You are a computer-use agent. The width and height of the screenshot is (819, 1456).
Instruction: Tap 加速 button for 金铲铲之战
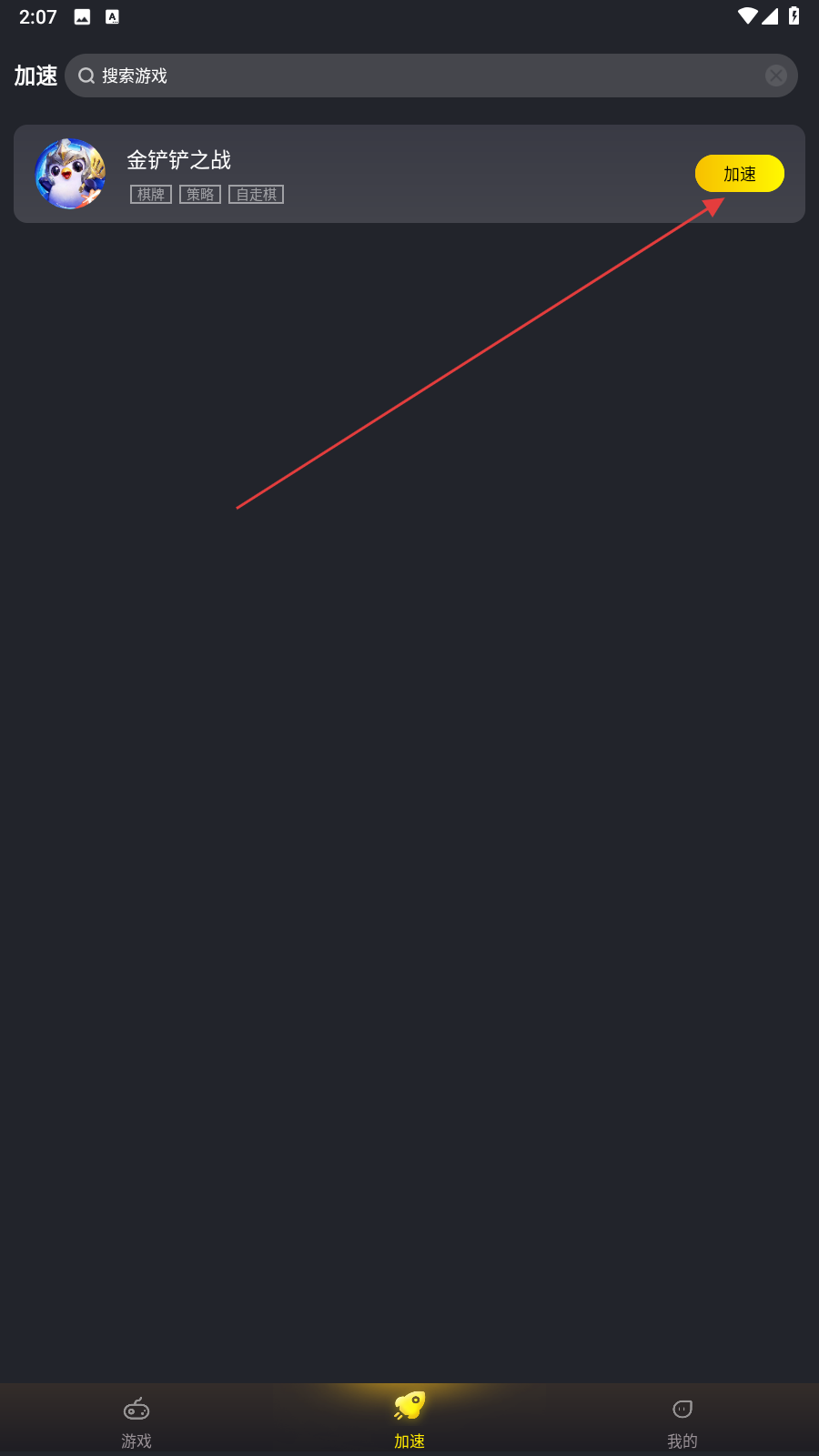coord(739,174)
